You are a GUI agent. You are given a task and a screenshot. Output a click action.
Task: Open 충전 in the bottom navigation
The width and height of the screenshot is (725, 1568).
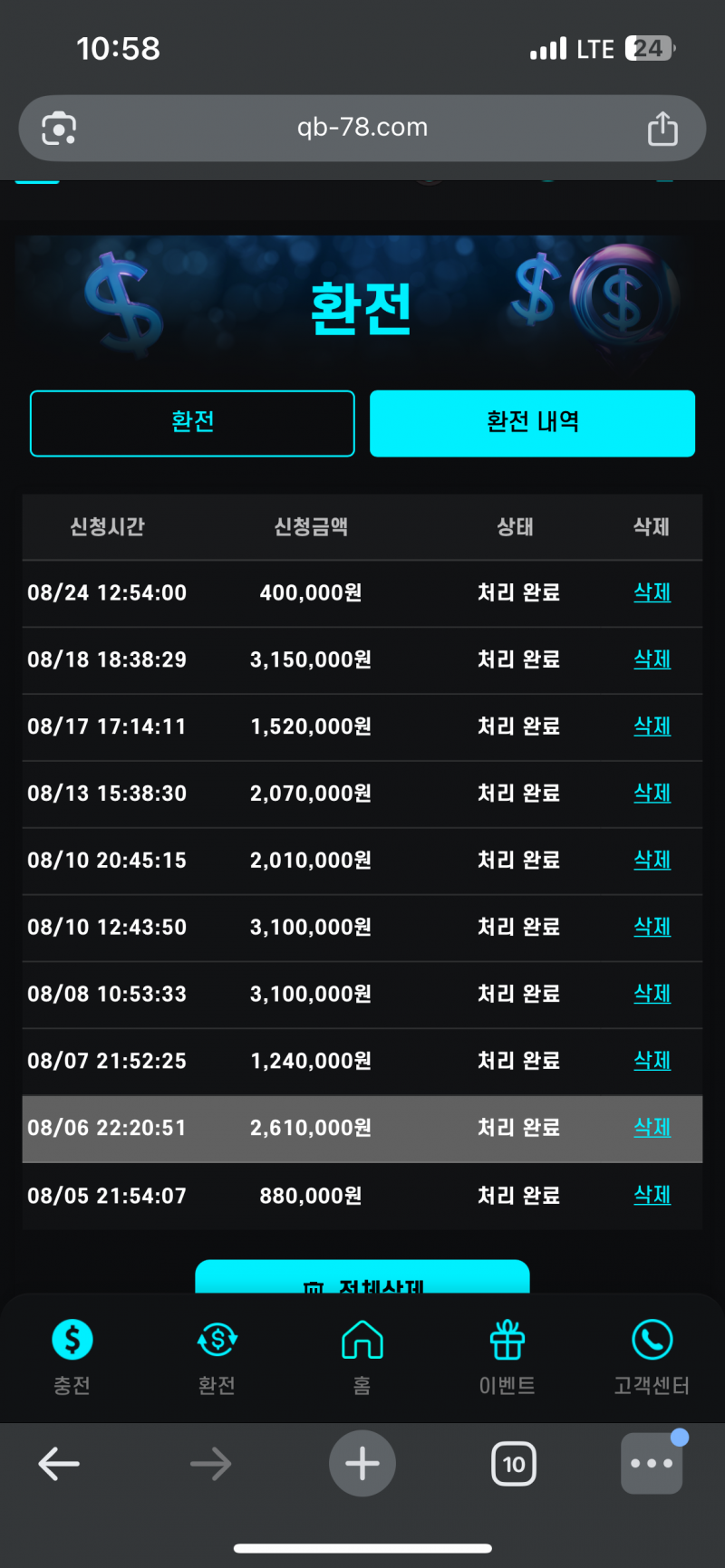coord(72,1356)
